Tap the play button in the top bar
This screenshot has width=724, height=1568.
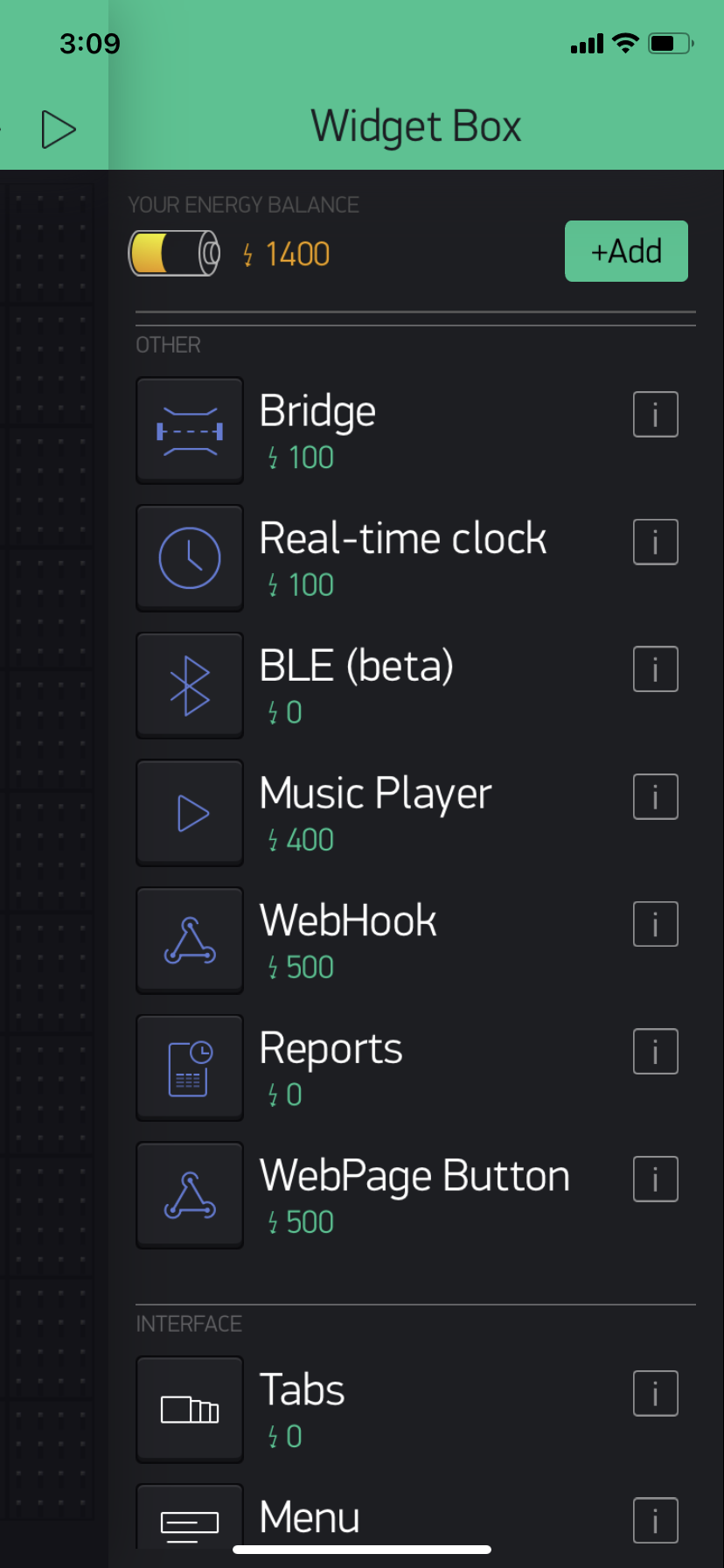click(59, 129)
